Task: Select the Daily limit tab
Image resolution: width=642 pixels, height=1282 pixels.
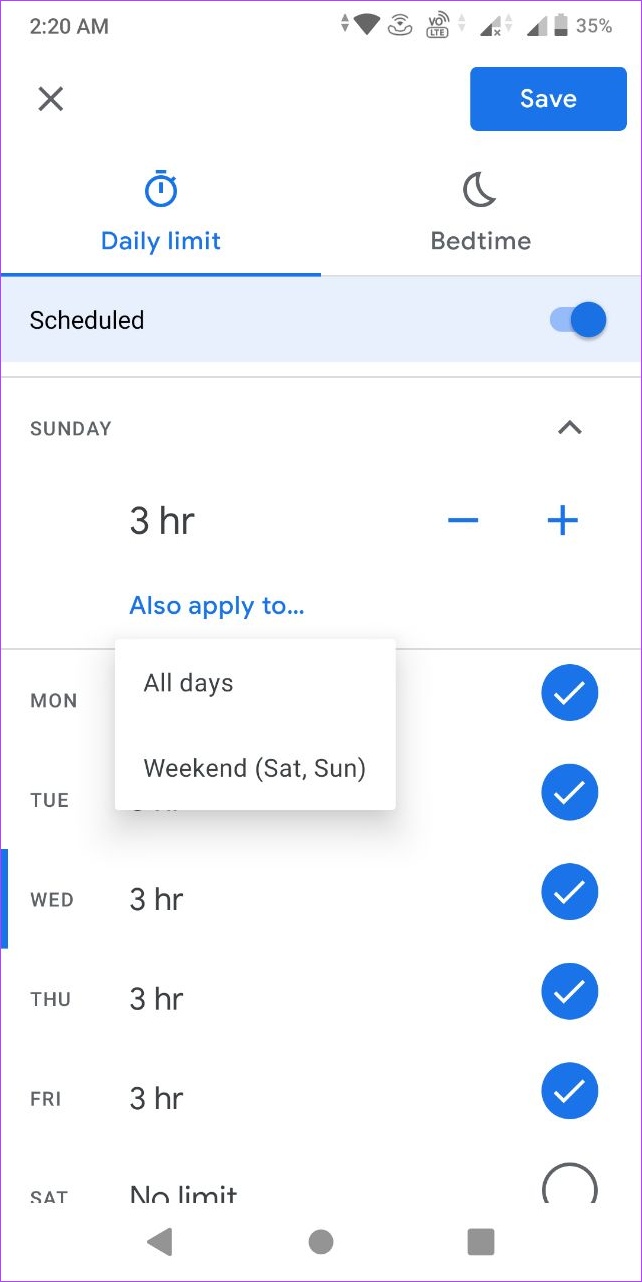Action: pyautogui.click(x=161, y=211)
